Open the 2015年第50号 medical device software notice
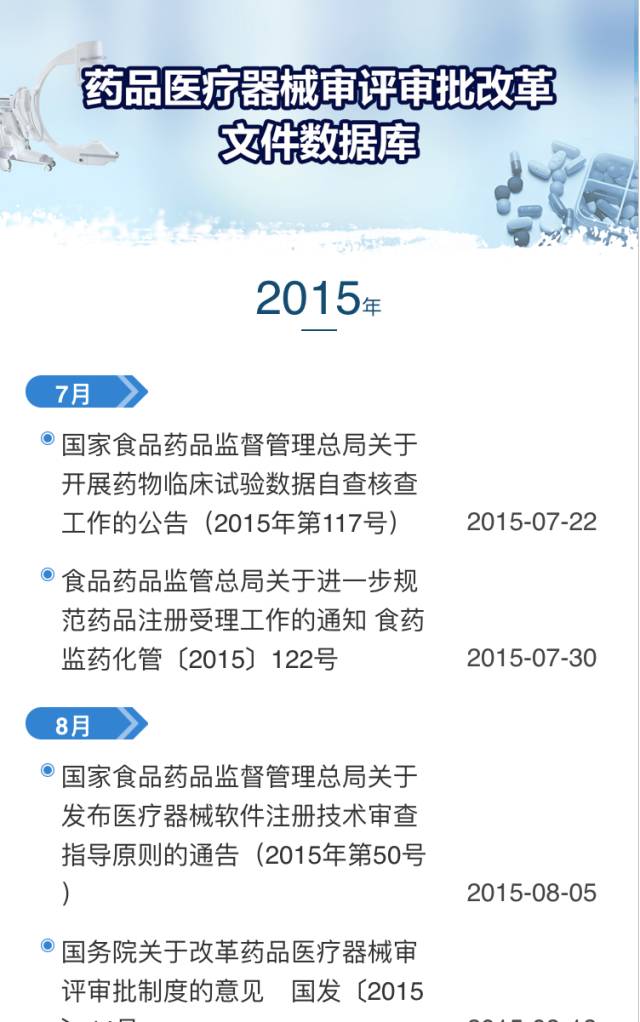This screenshot has width=640, height=1022. [x=240, y=816]
